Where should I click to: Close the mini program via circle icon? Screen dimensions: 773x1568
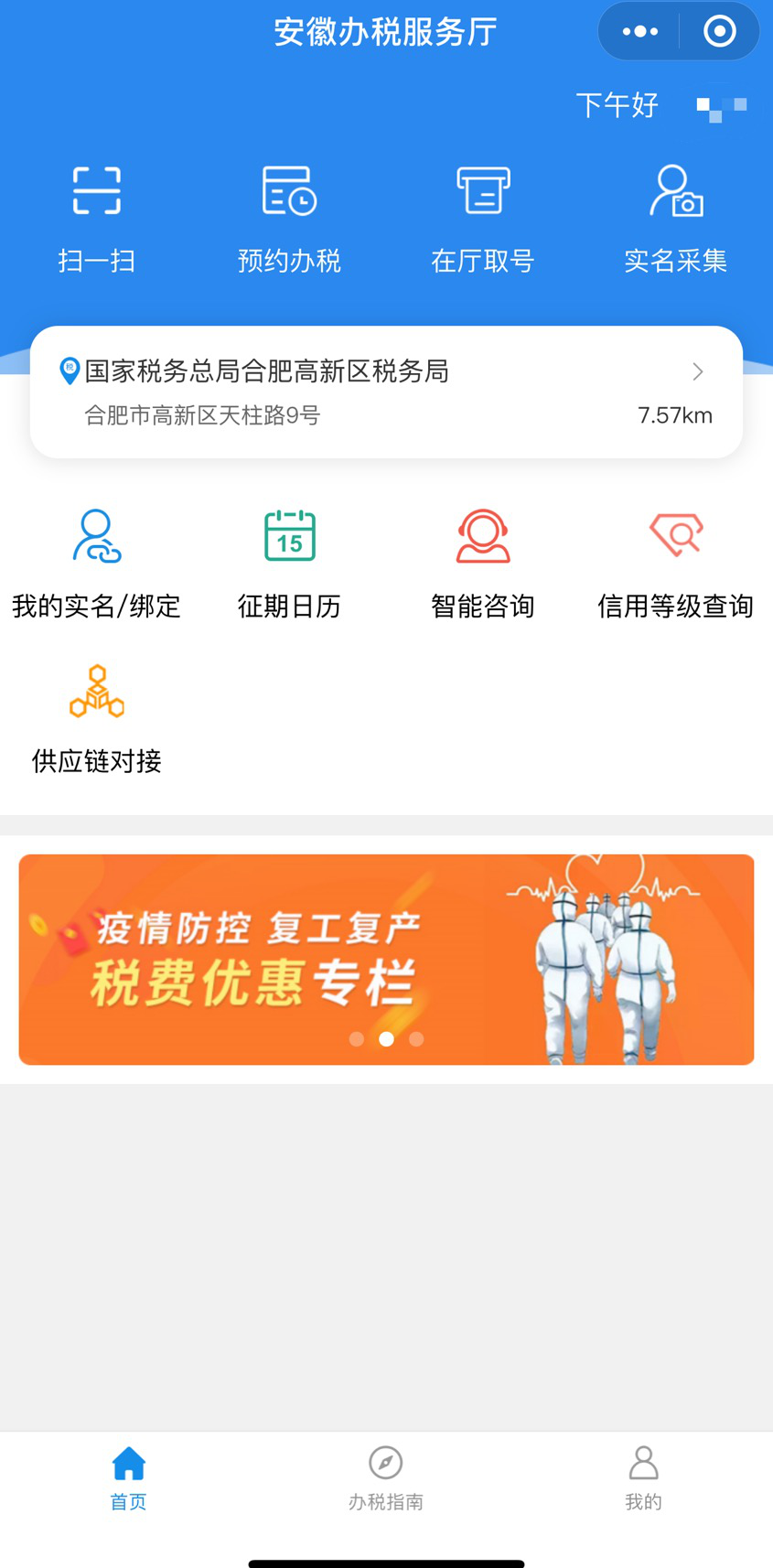point(720,32)
